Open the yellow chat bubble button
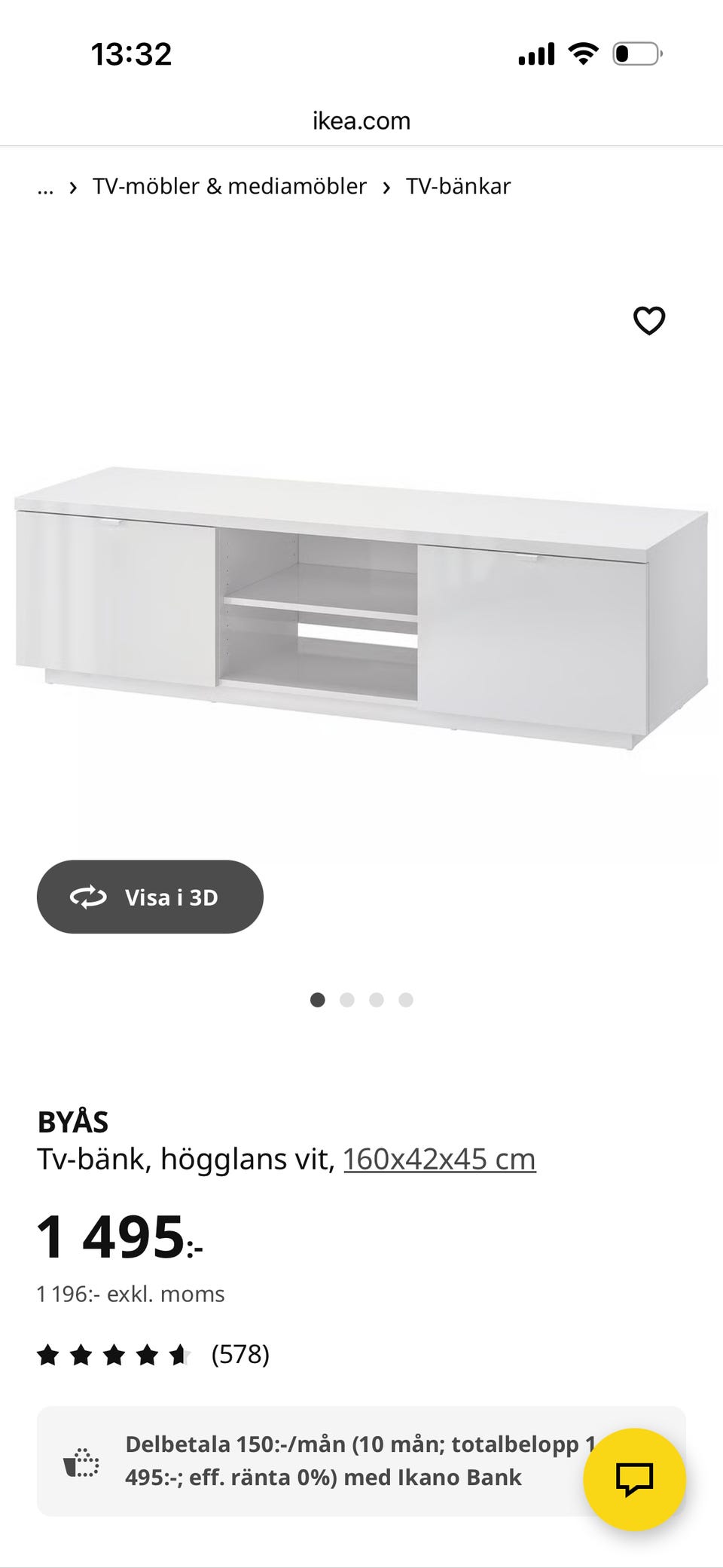The height and width of the screenshot is (1568, 723). coord(635,1479)
